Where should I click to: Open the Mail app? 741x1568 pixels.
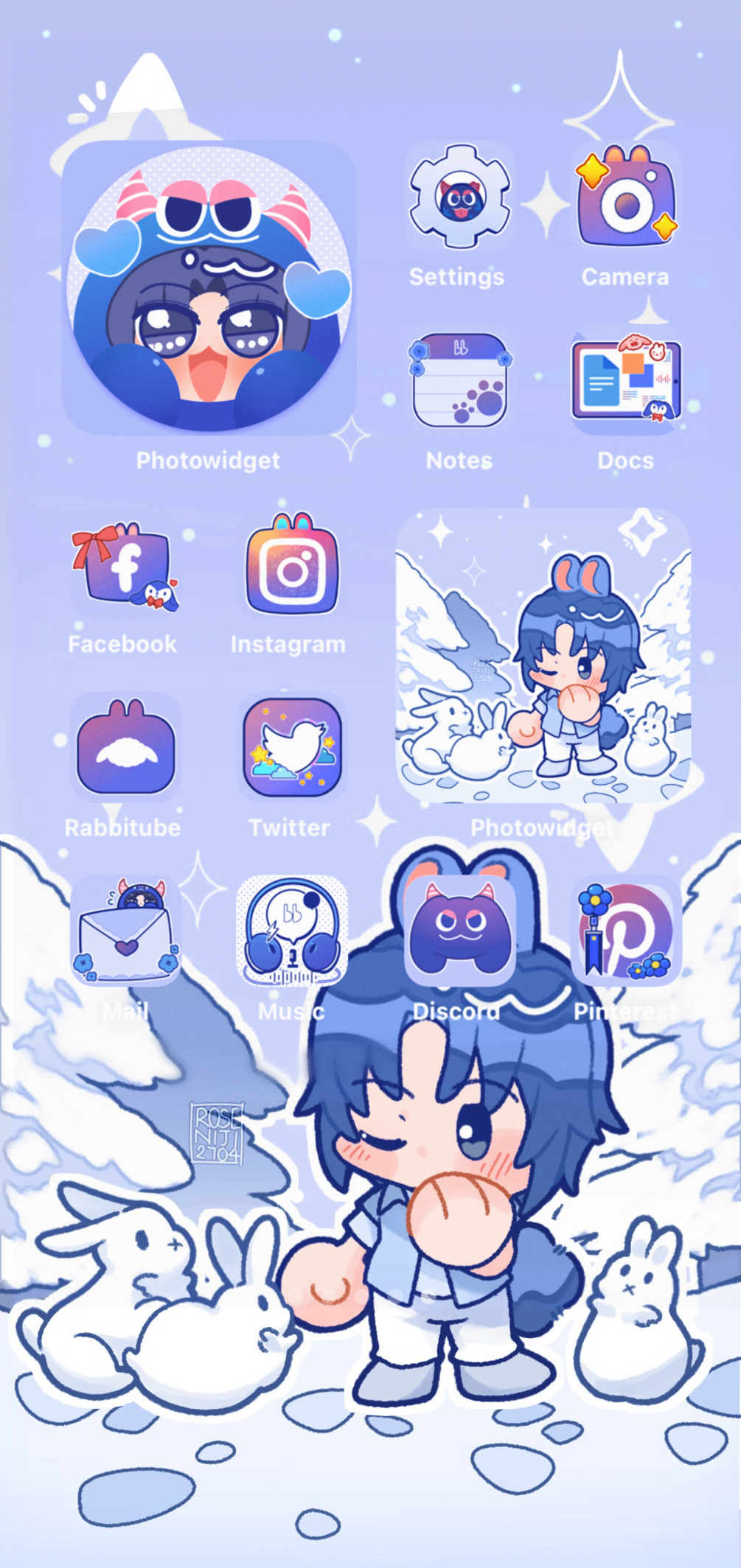click(x=125, y=931)
